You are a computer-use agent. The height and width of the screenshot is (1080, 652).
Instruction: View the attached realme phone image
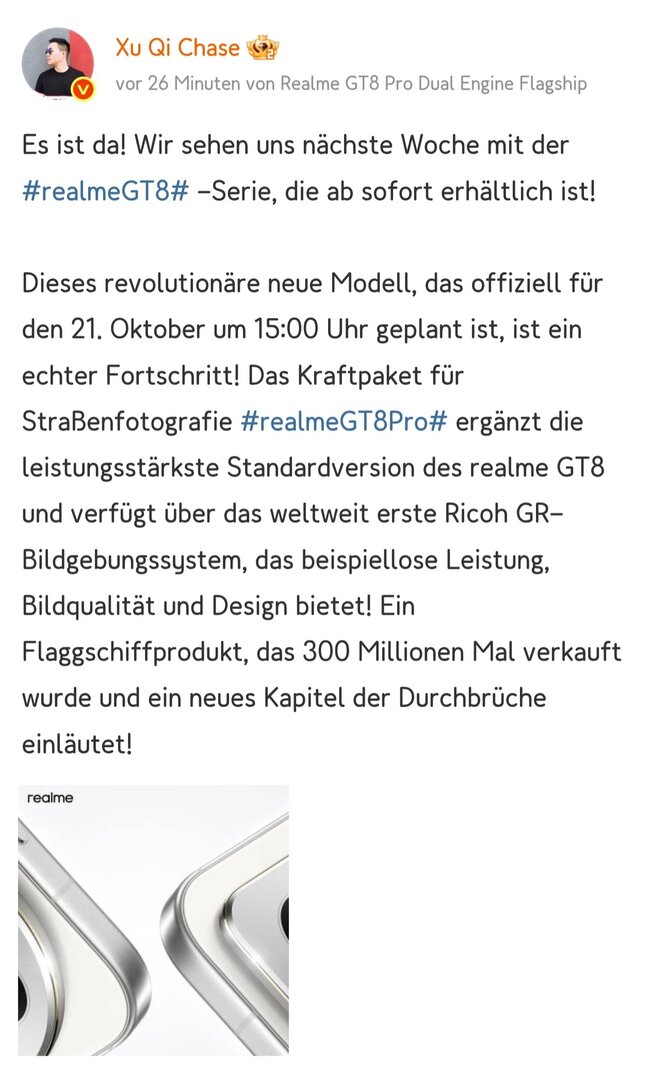[x=154, y=920]
